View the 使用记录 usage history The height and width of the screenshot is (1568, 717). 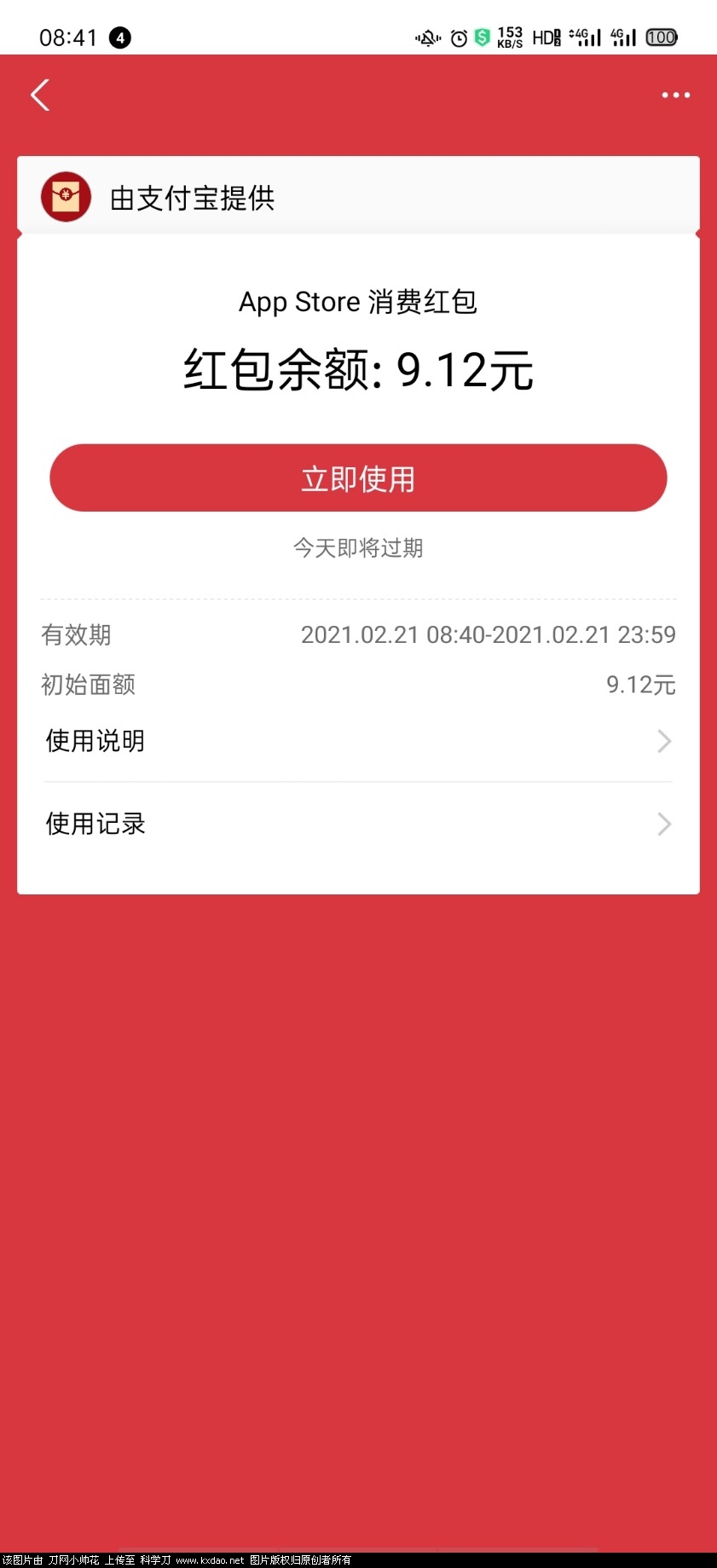point(358,824)
